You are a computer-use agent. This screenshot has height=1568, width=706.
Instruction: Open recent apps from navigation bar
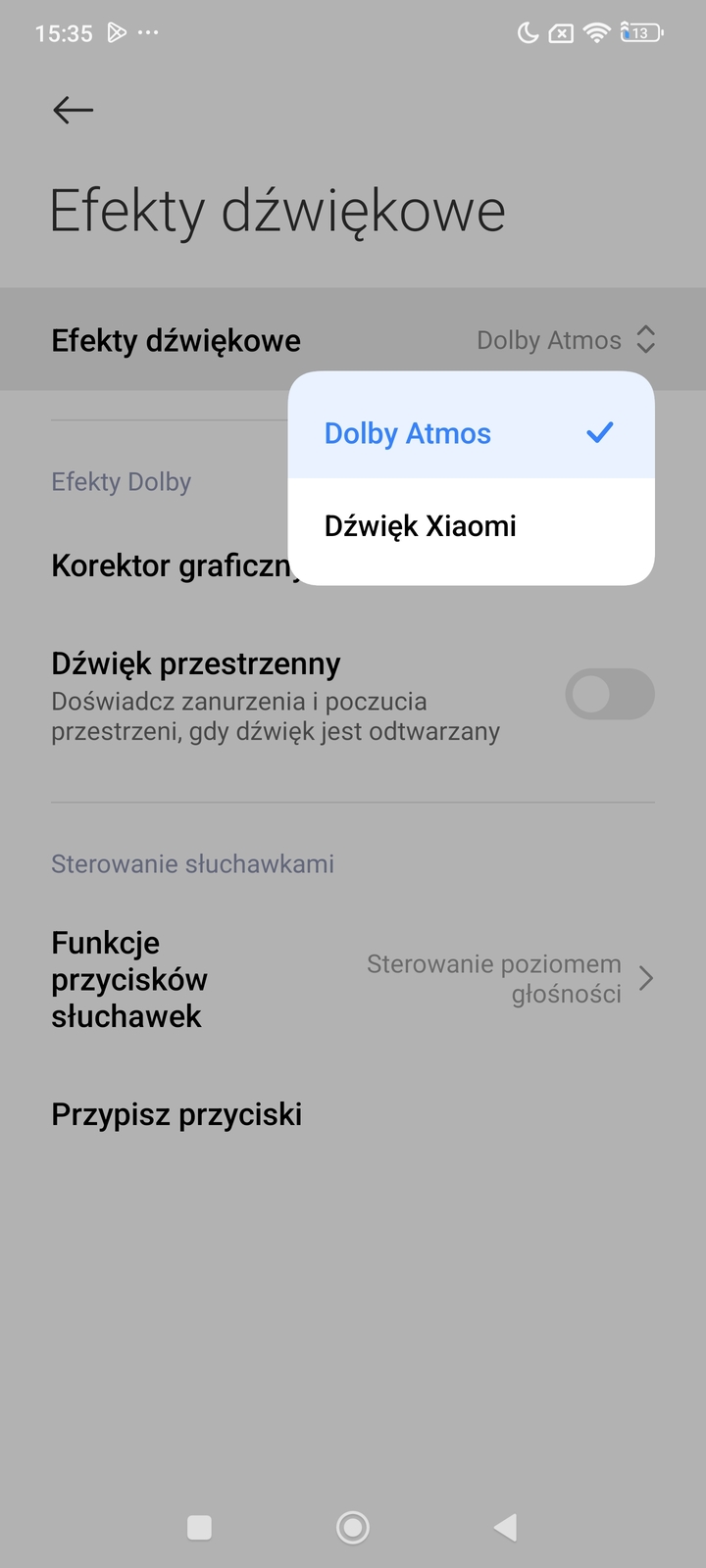click(x=200, y=1527)
